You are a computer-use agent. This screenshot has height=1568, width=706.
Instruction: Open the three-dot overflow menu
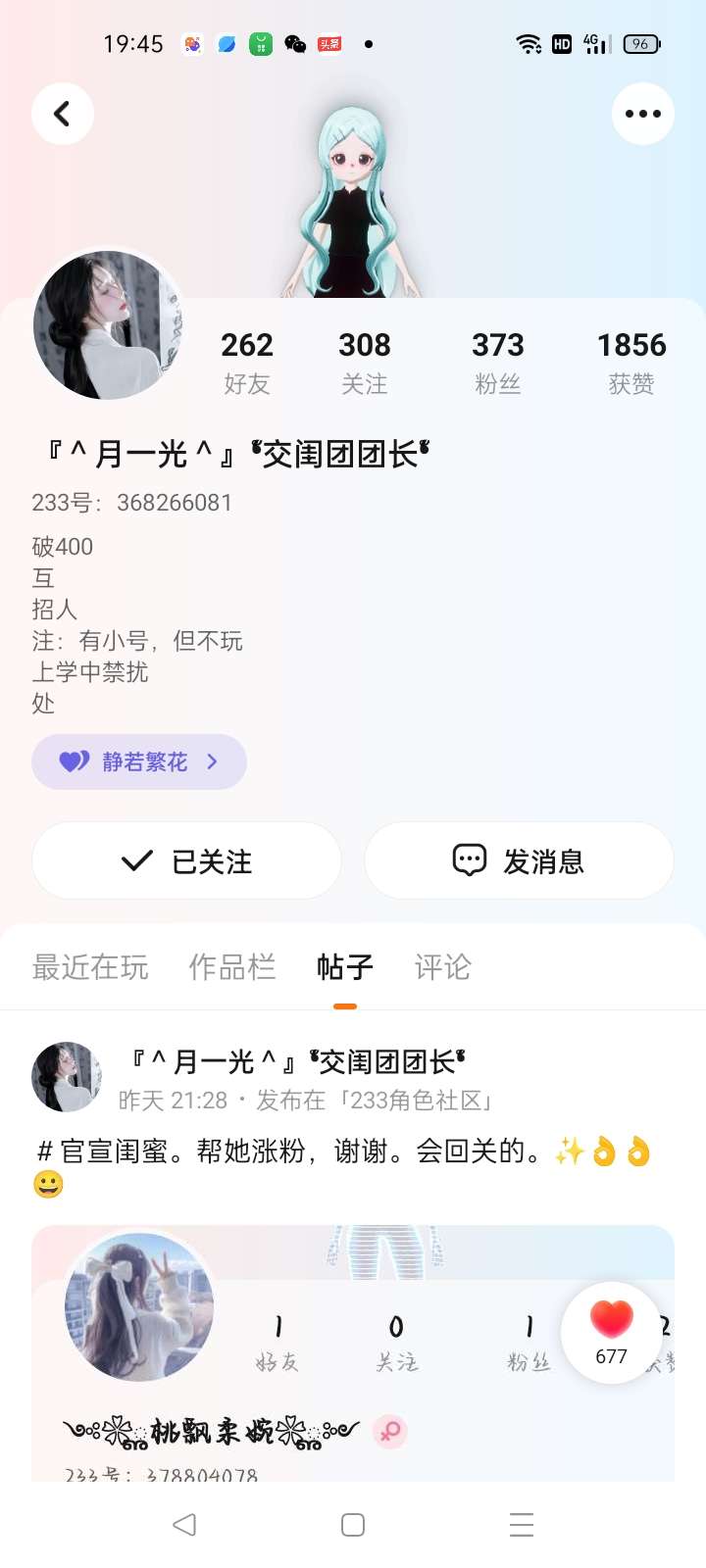642,114
